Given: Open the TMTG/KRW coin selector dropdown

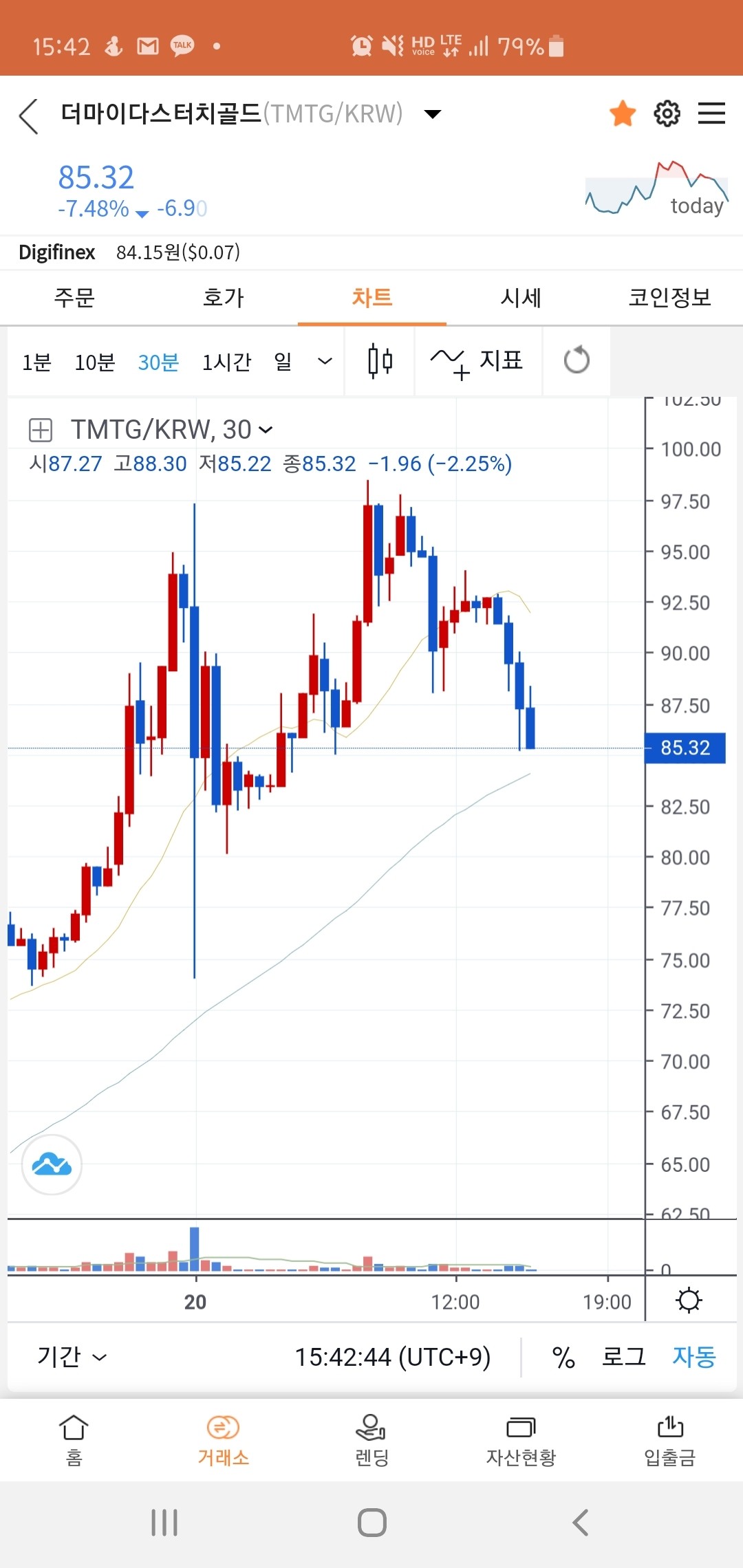Looking at the screenshot, I should point(432,114).
